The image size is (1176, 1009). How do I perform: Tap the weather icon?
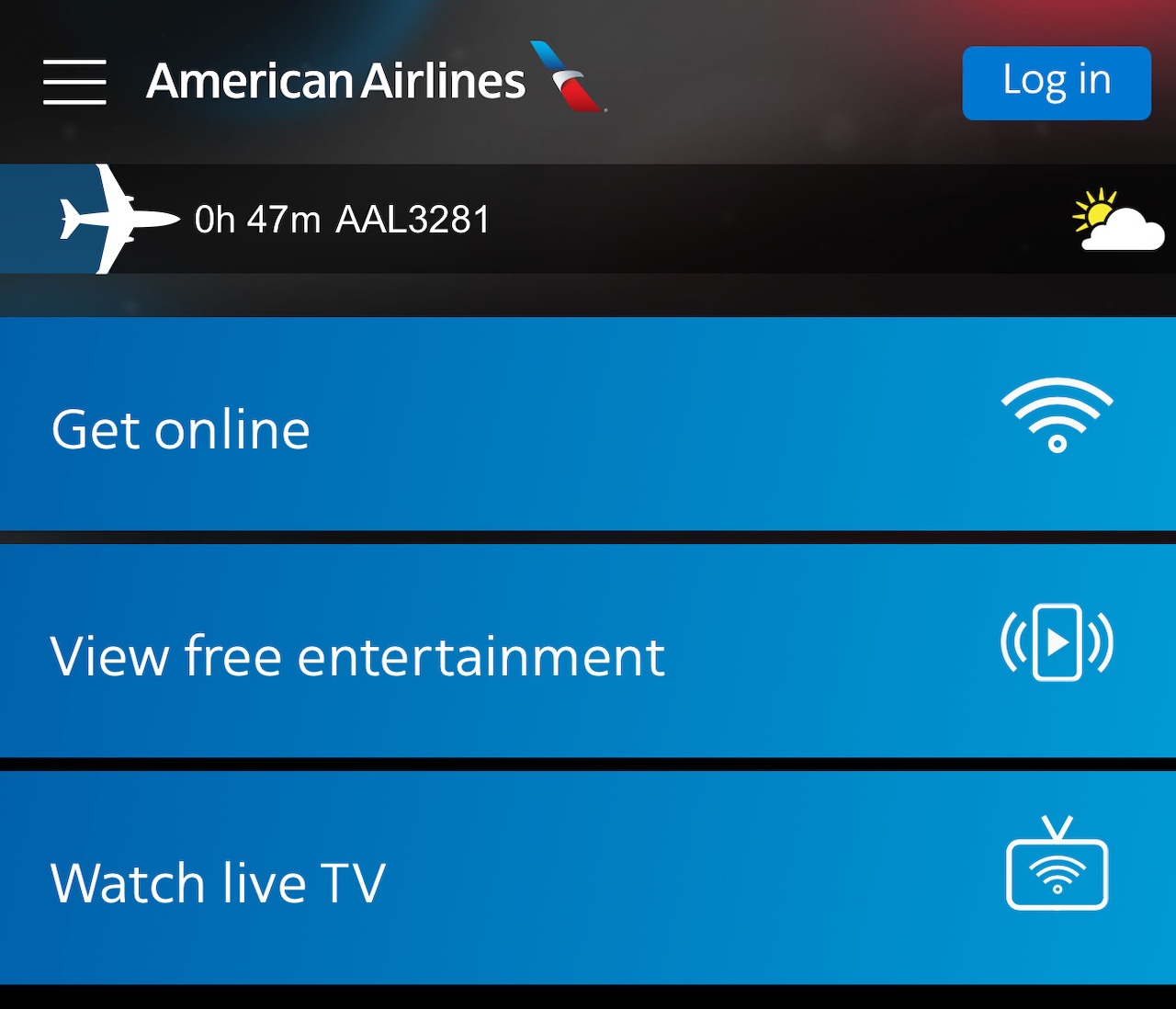[x=1116, y=221]
